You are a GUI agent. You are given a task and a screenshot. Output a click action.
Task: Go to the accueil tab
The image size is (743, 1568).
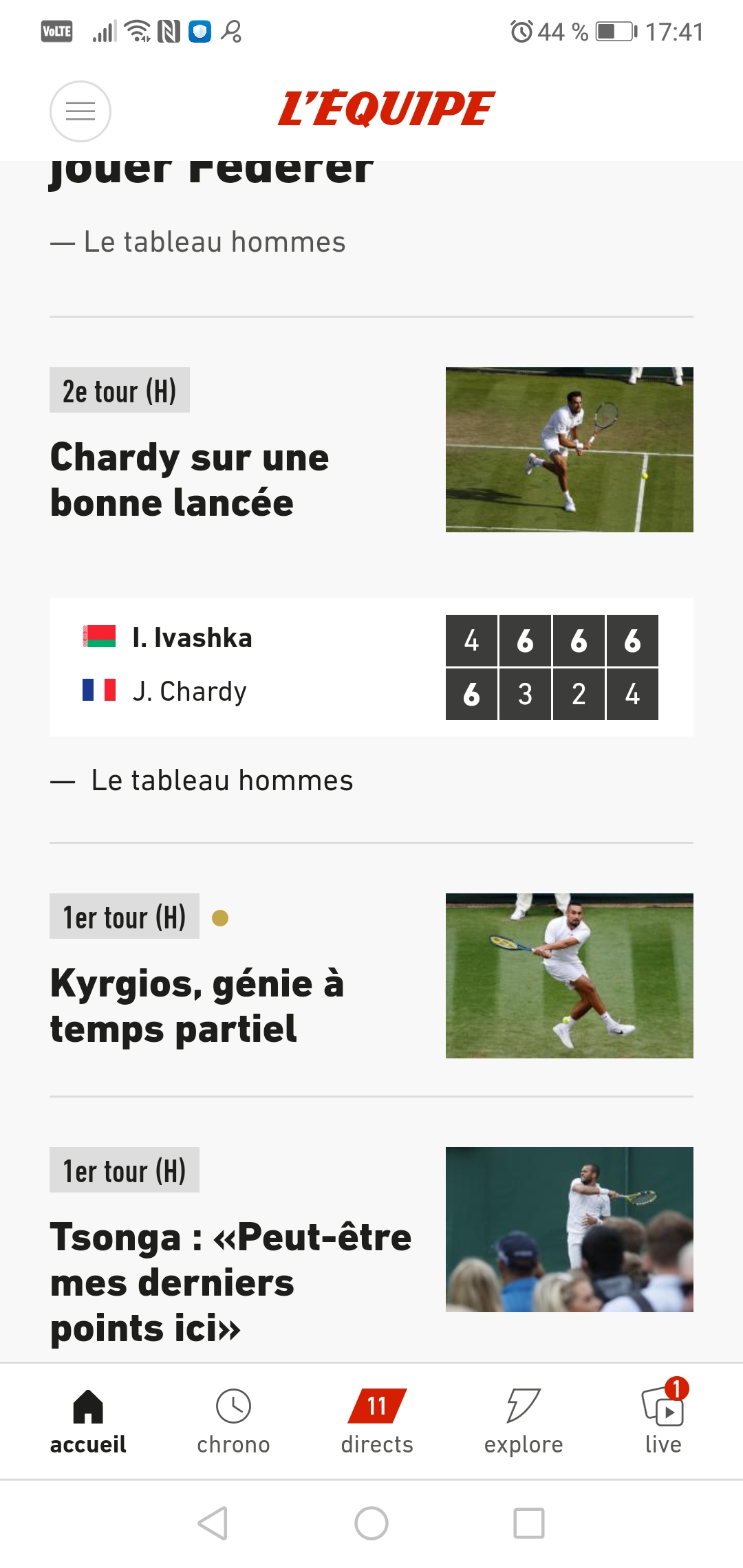pyautogui.click(x=88, y=1421)
